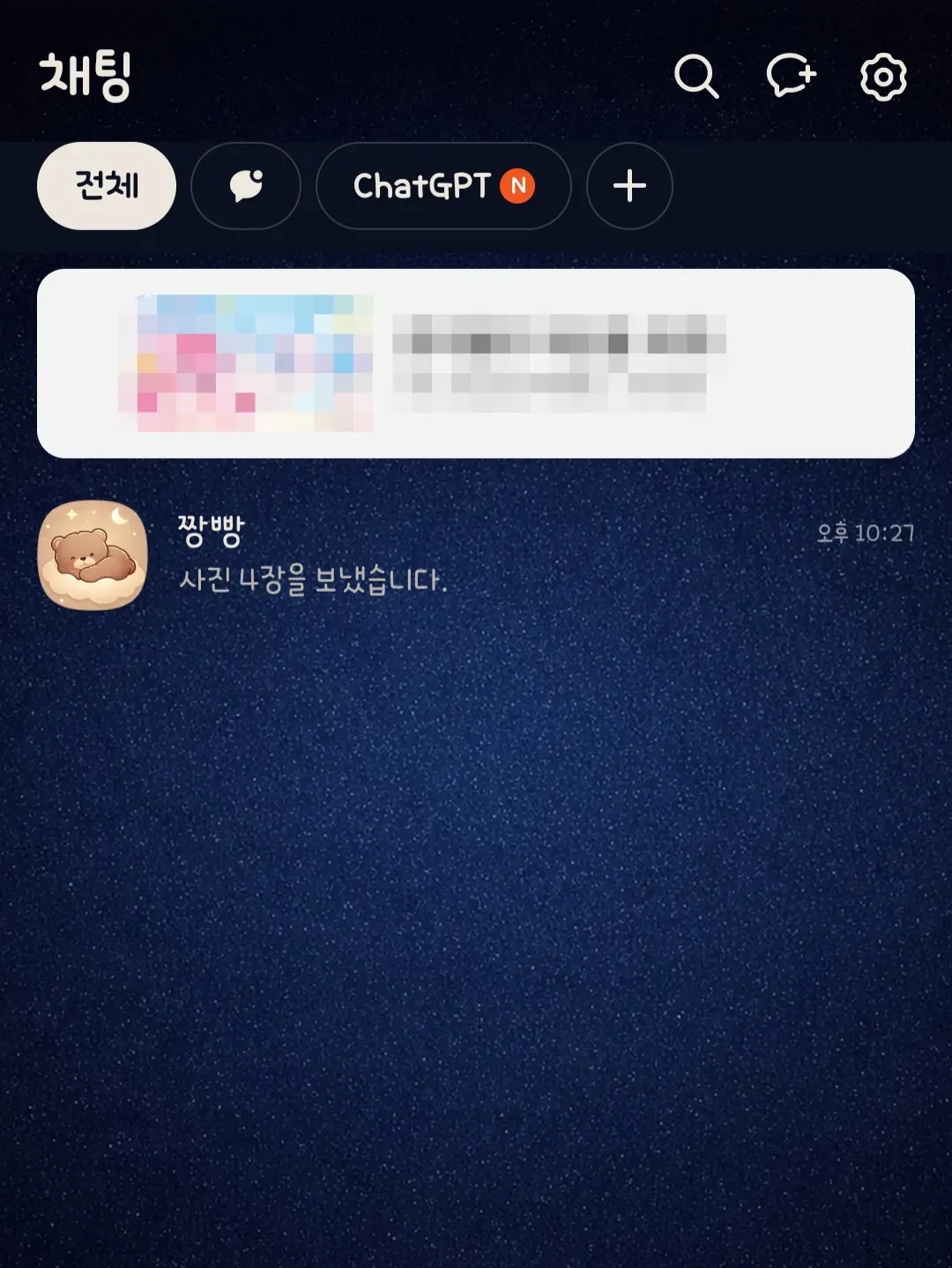Viewport: 952px width, 1268px height.
Task: Start a new chat with the chat-plus icon
Action: pyautogui.click(x=791, y=78)
